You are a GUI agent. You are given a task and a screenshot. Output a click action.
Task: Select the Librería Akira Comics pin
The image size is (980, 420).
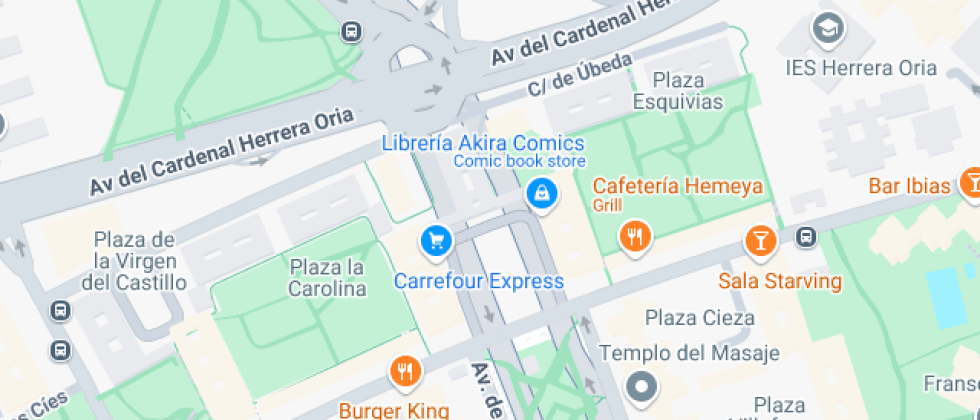coord(542,195)
